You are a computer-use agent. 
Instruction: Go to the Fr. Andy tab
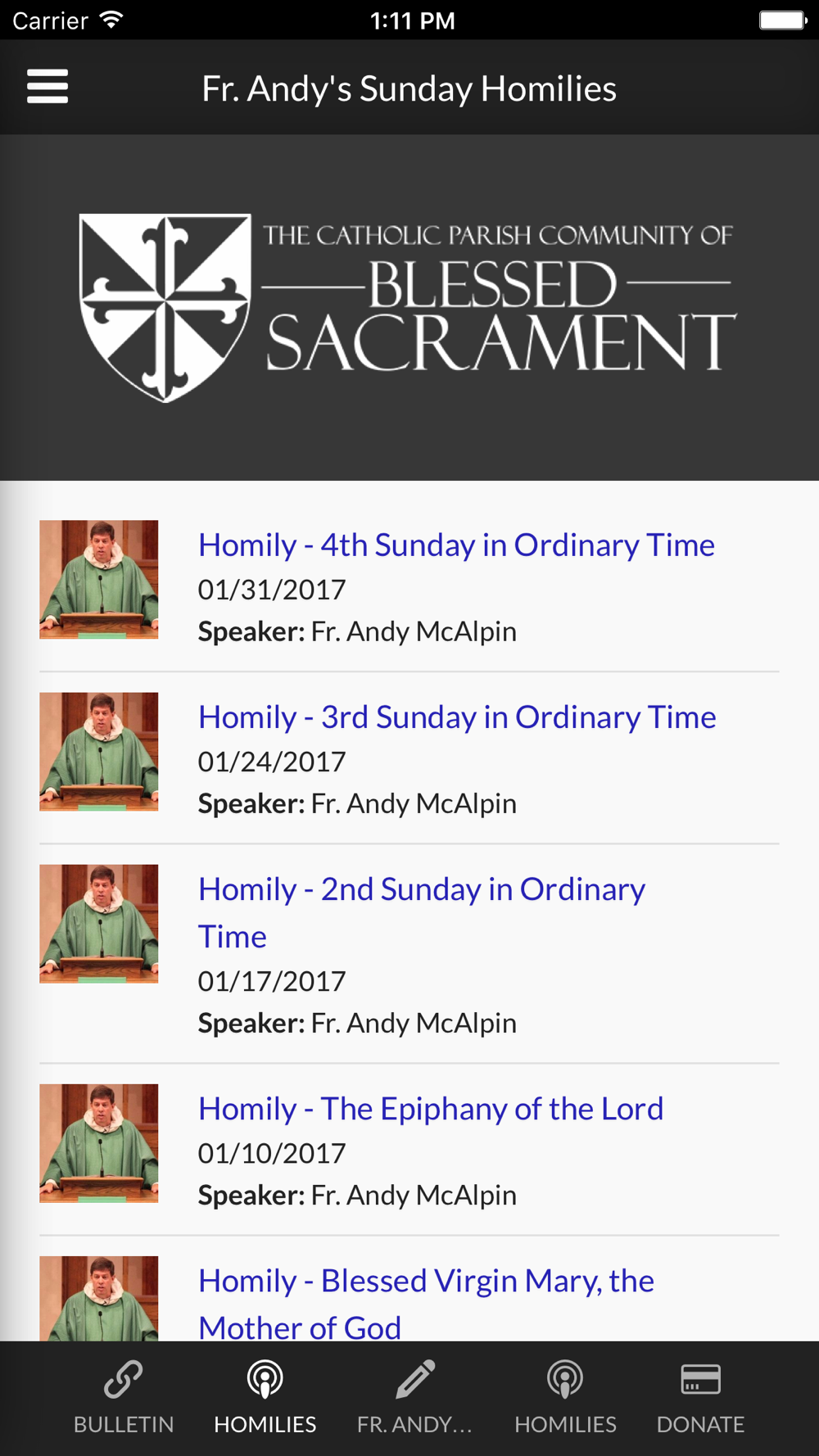click(414, 1395)
